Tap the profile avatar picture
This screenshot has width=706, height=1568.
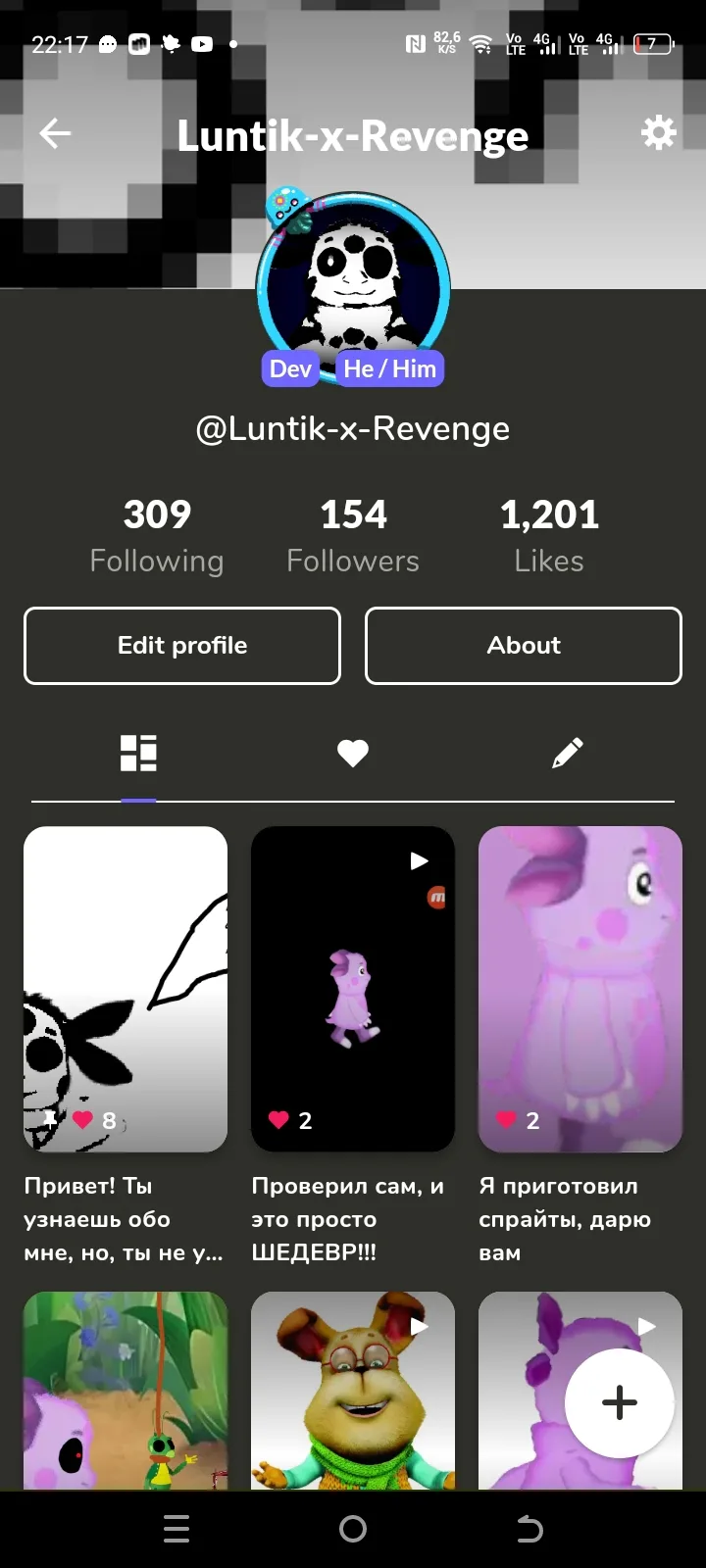[353, 284]
